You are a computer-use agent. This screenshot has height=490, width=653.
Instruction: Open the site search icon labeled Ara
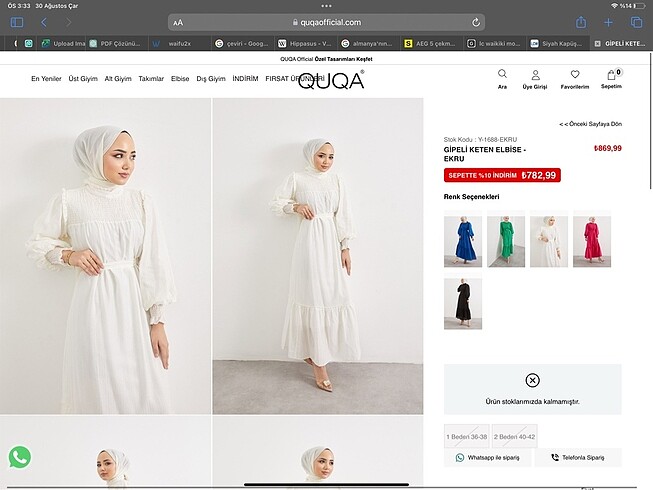coord(502,79)
